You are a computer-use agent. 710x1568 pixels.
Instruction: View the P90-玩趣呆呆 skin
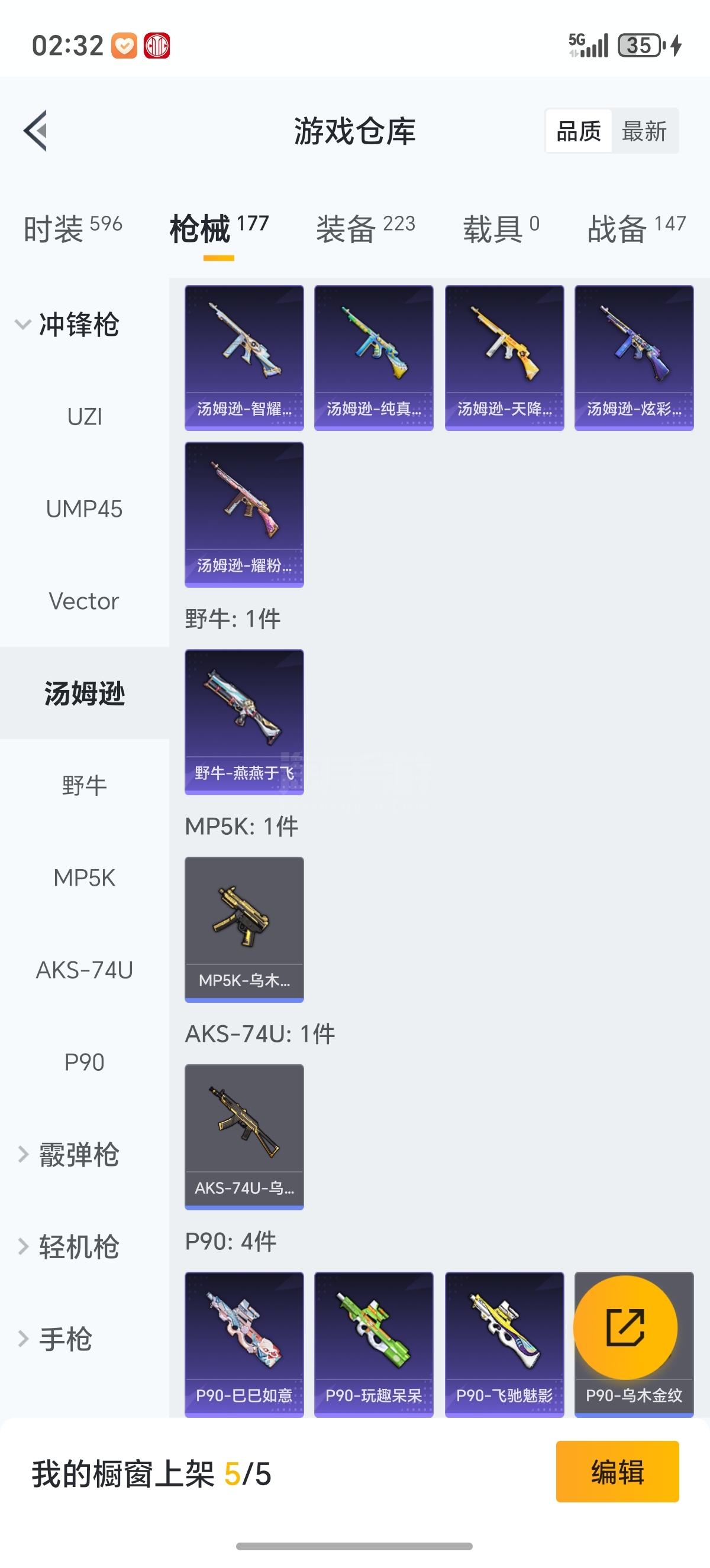click(x=374, y=1344)
